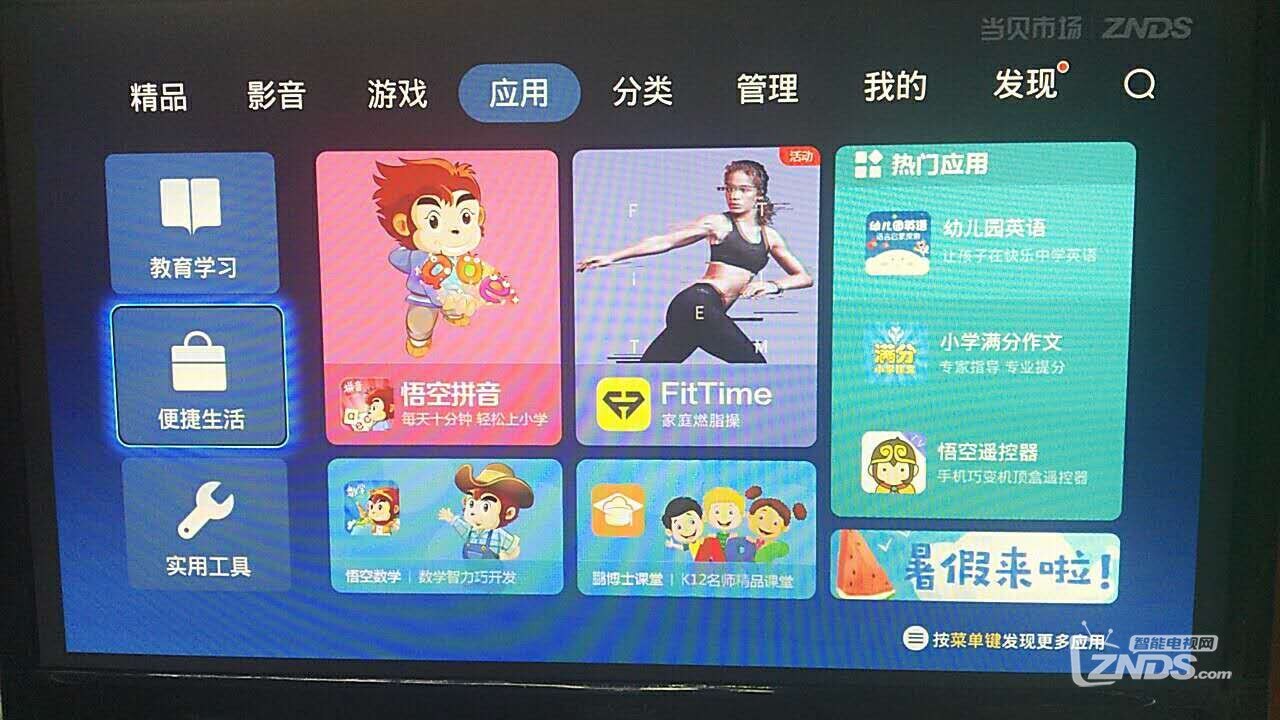Open the 管理 tab
Image resolution: width=1280 pixels, height=720 pixels.
coord(767,90)
